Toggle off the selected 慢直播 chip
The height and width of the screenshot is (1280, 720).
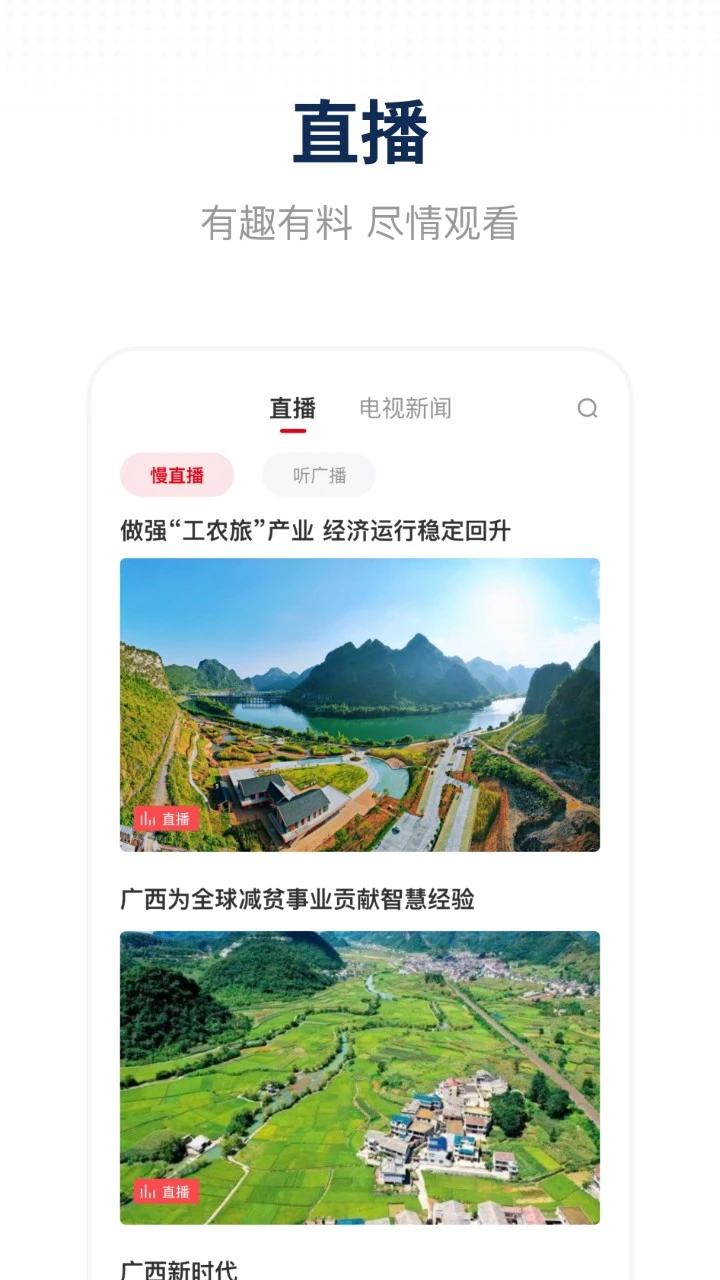coord(178,474)
